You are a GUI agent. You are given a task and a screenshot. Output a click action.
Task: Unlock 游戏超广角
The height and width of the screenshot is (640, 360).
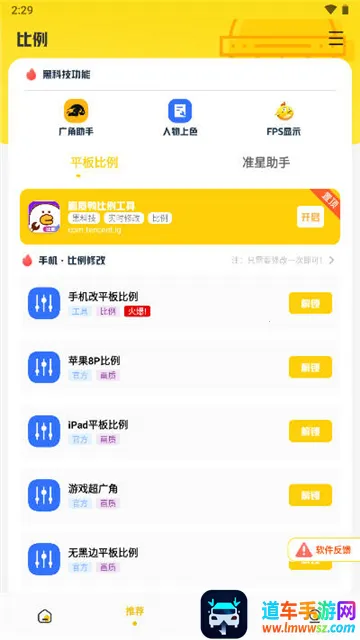tap(310, 495)
